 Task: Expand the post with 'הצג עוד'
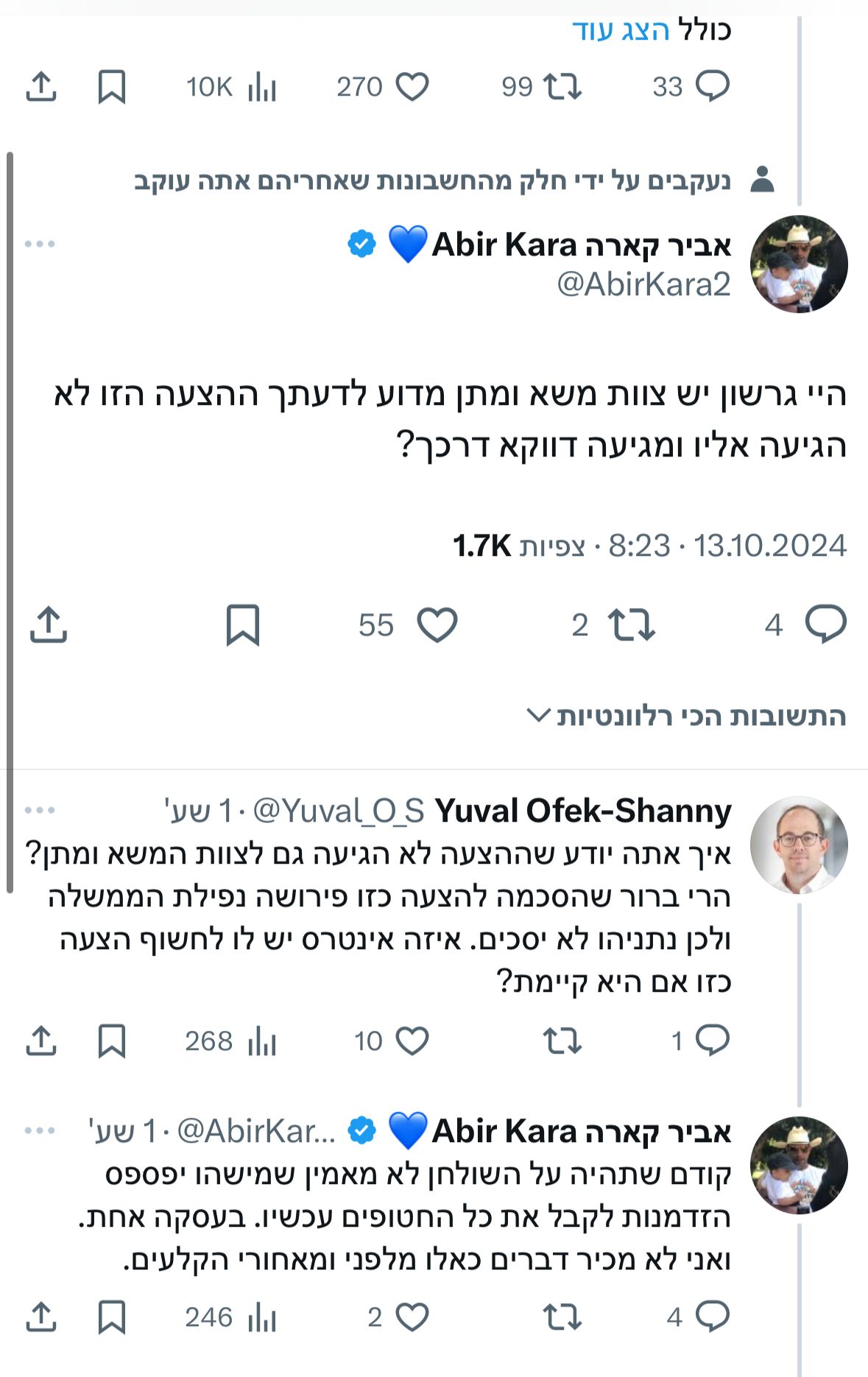tap(621, 30)
